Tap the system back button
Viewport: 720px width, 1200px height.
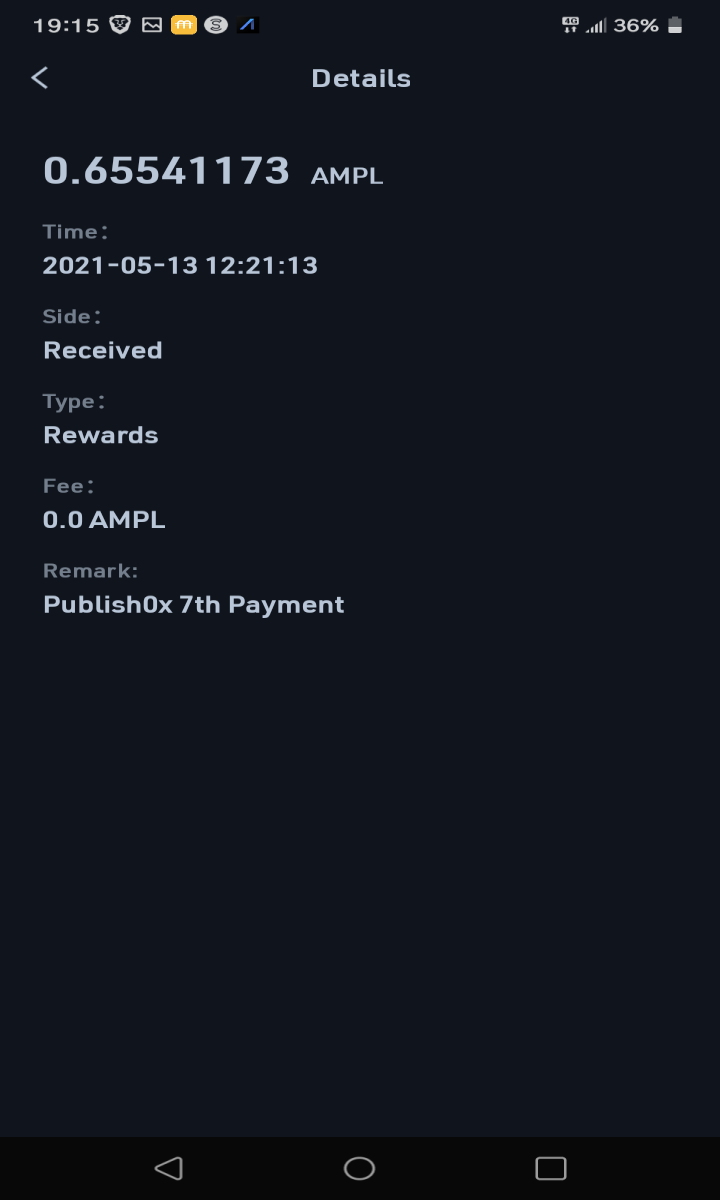tap(169, 1168)
